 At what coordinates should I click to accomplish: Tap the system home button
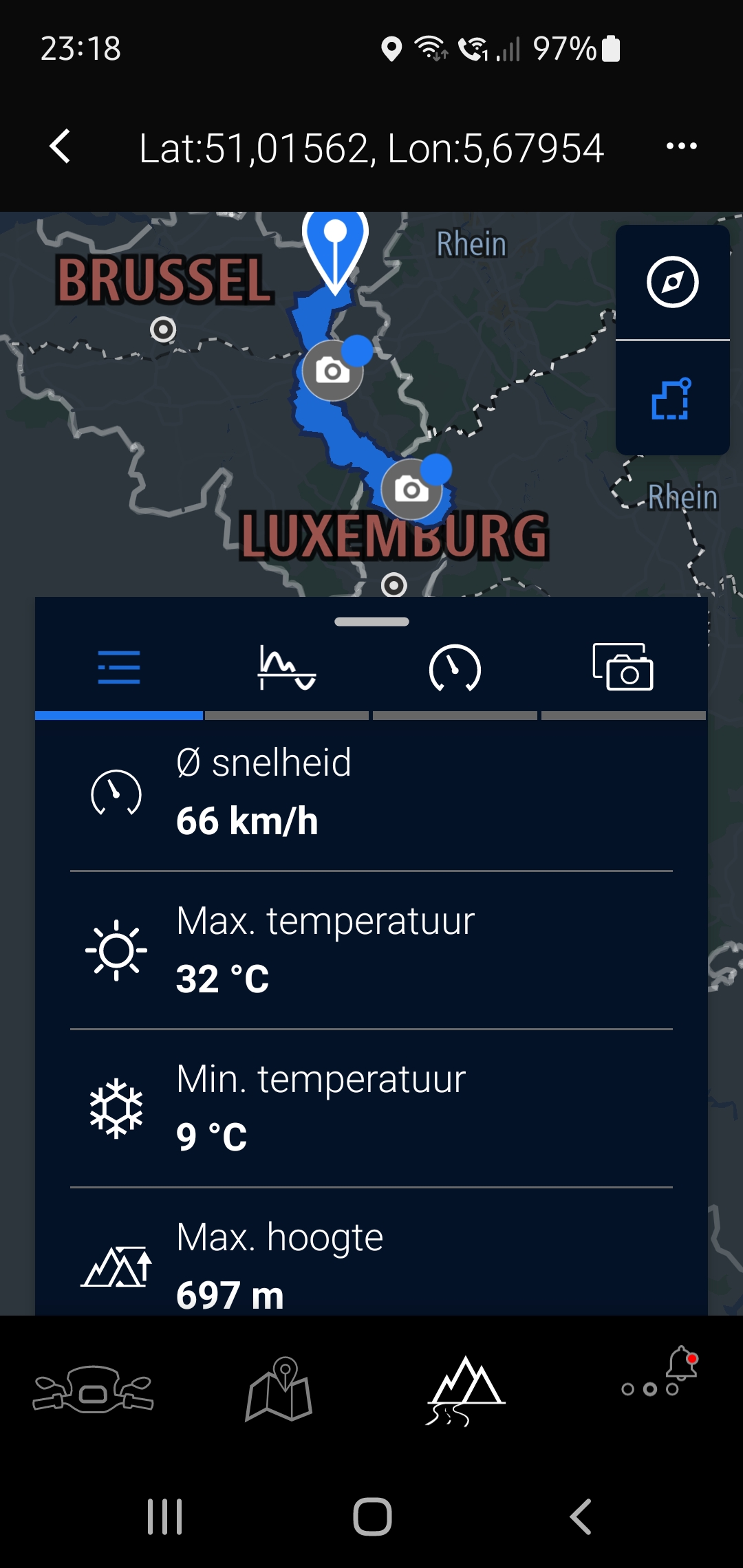372,1516
